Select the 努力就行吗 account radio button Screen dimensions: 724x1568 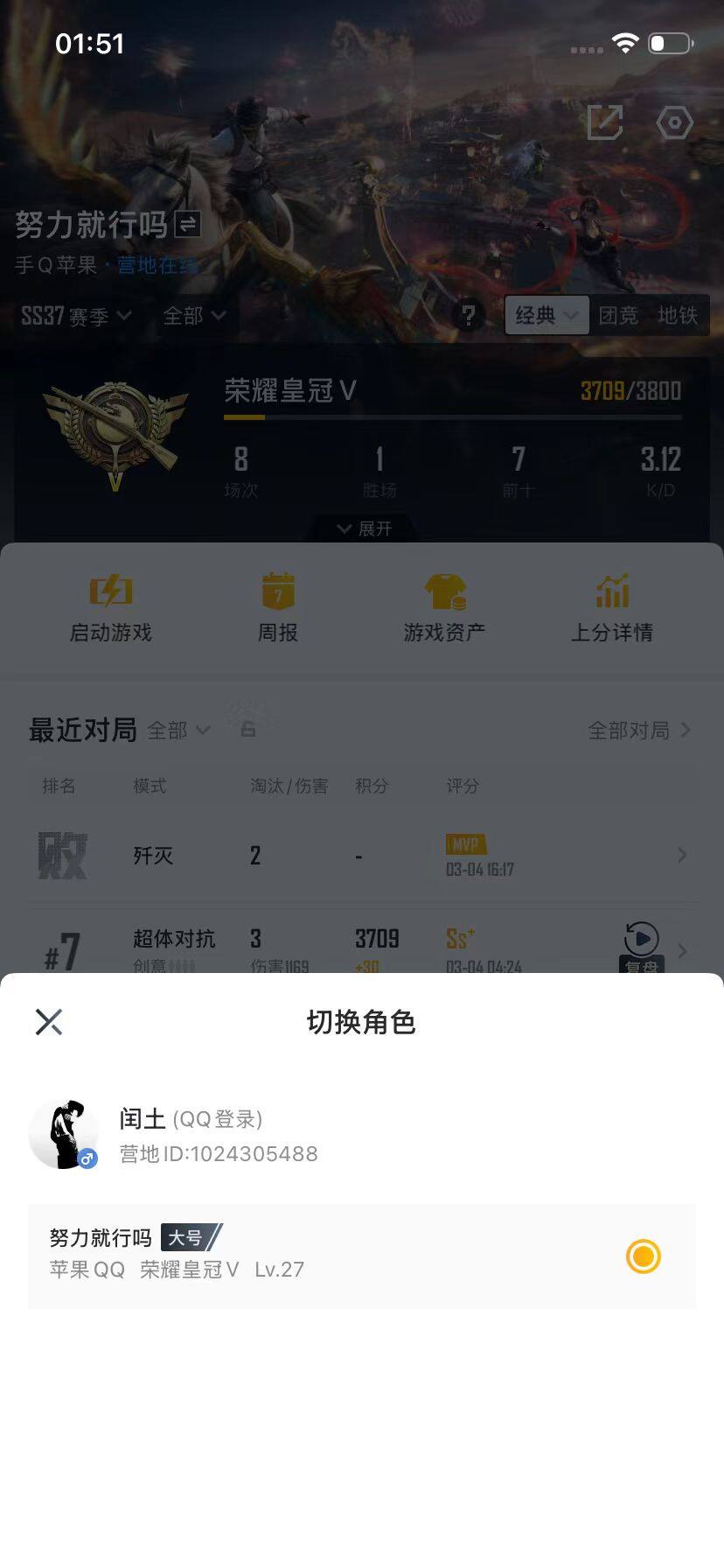coord(643,1256)
